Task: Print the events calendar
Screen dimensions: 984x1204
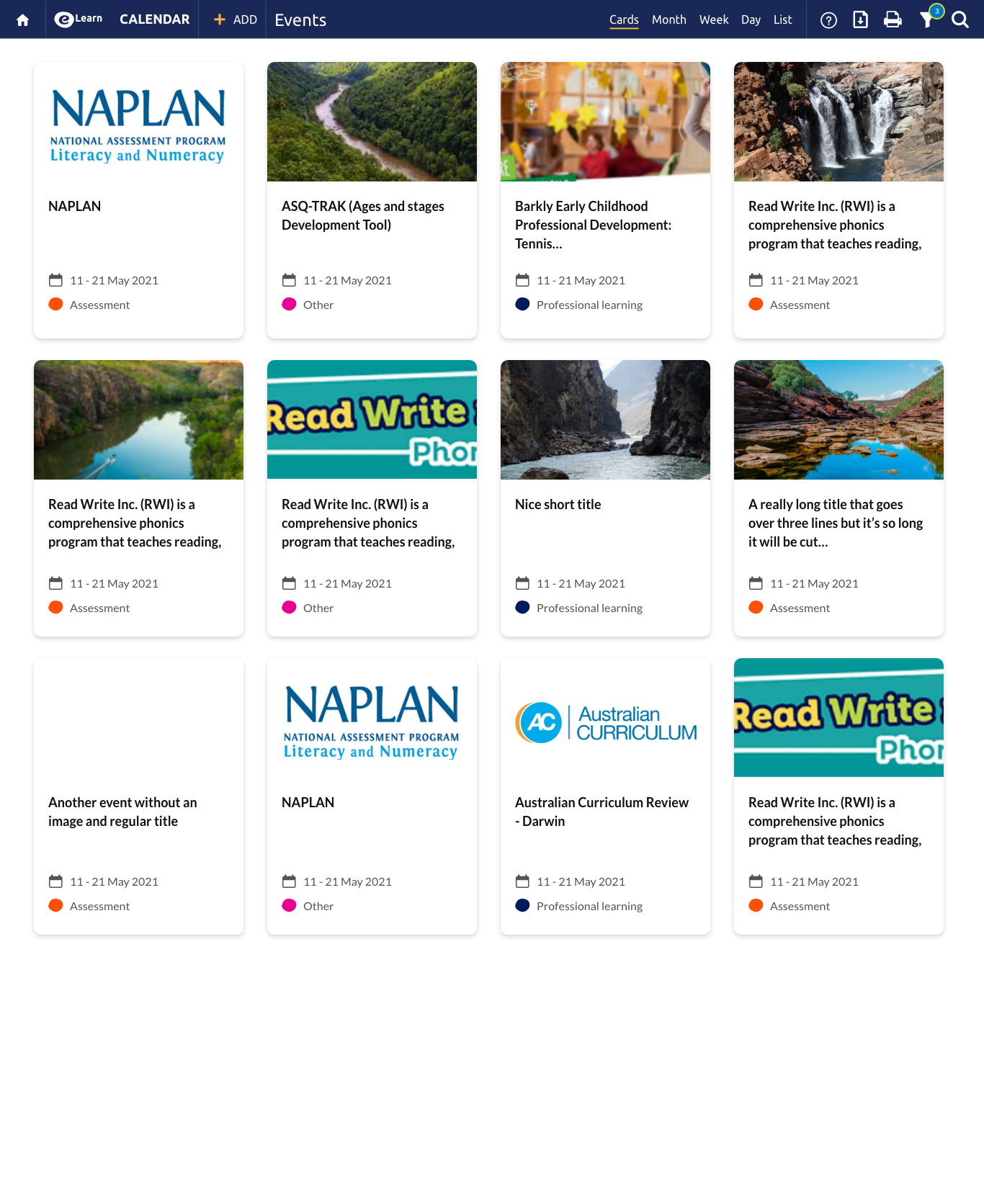Action: 893,19
